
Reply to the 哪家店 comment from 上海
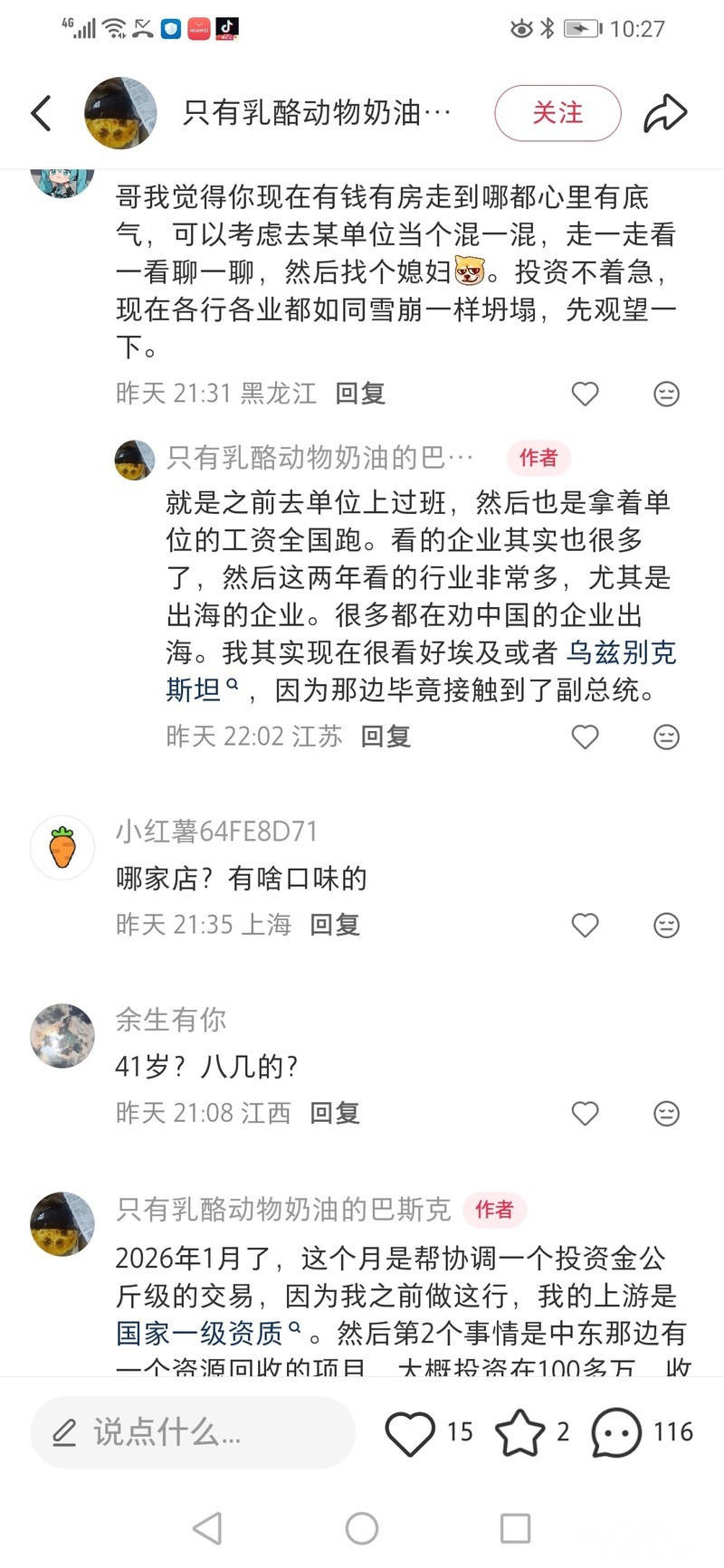click(x=335, y=925)
